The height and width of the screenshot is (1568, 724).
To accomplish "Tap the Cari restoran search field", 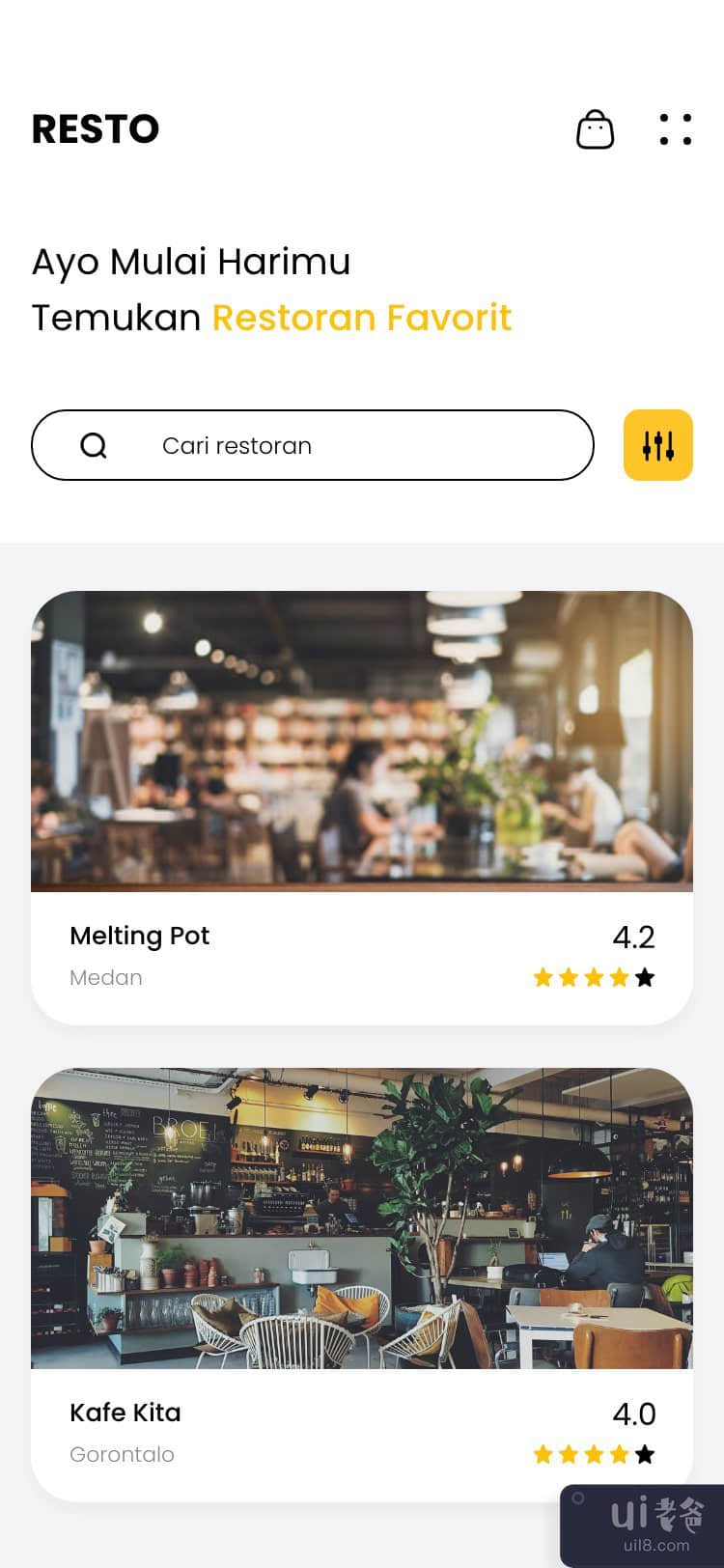I will tap(313, 445).
